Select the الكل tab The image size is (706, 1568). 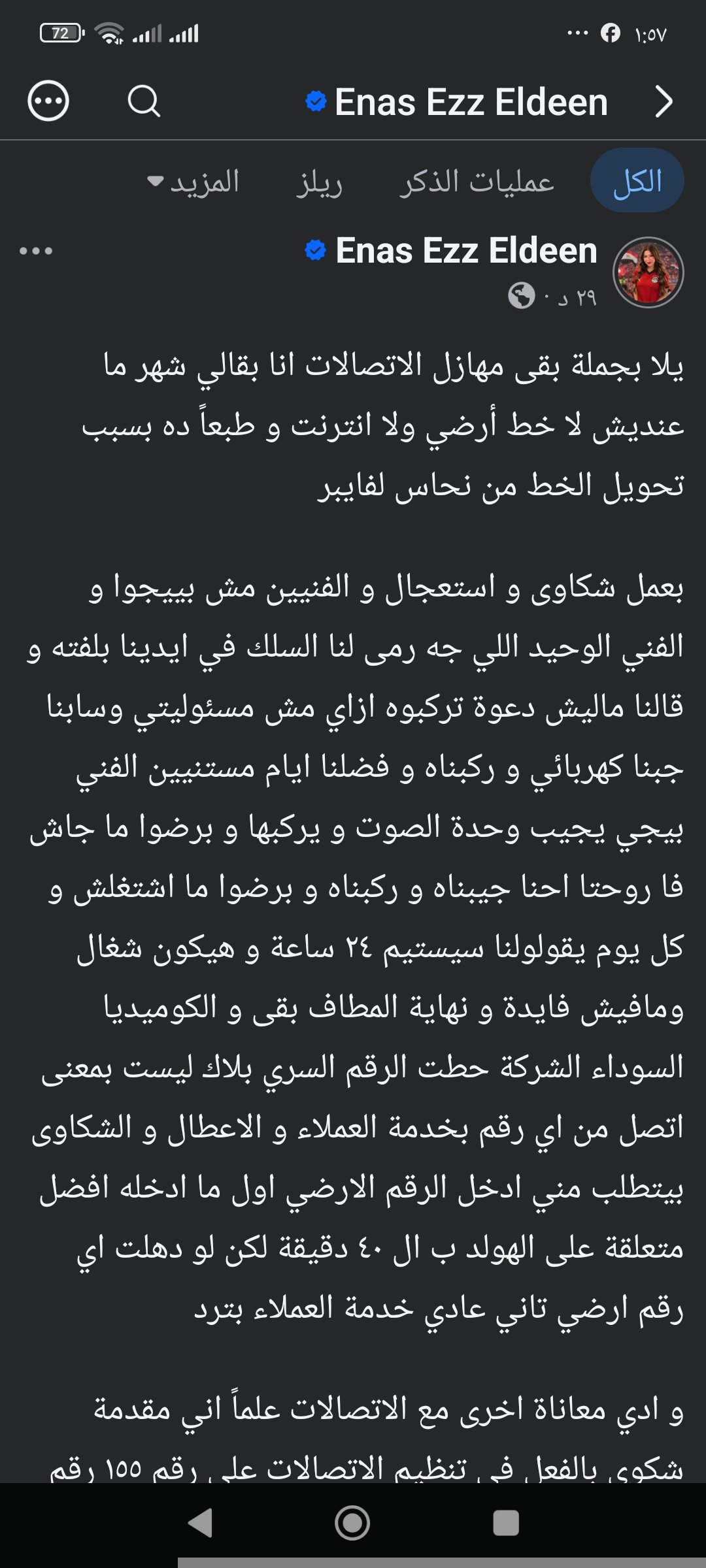pyautogui.click(x=637, y=180)
